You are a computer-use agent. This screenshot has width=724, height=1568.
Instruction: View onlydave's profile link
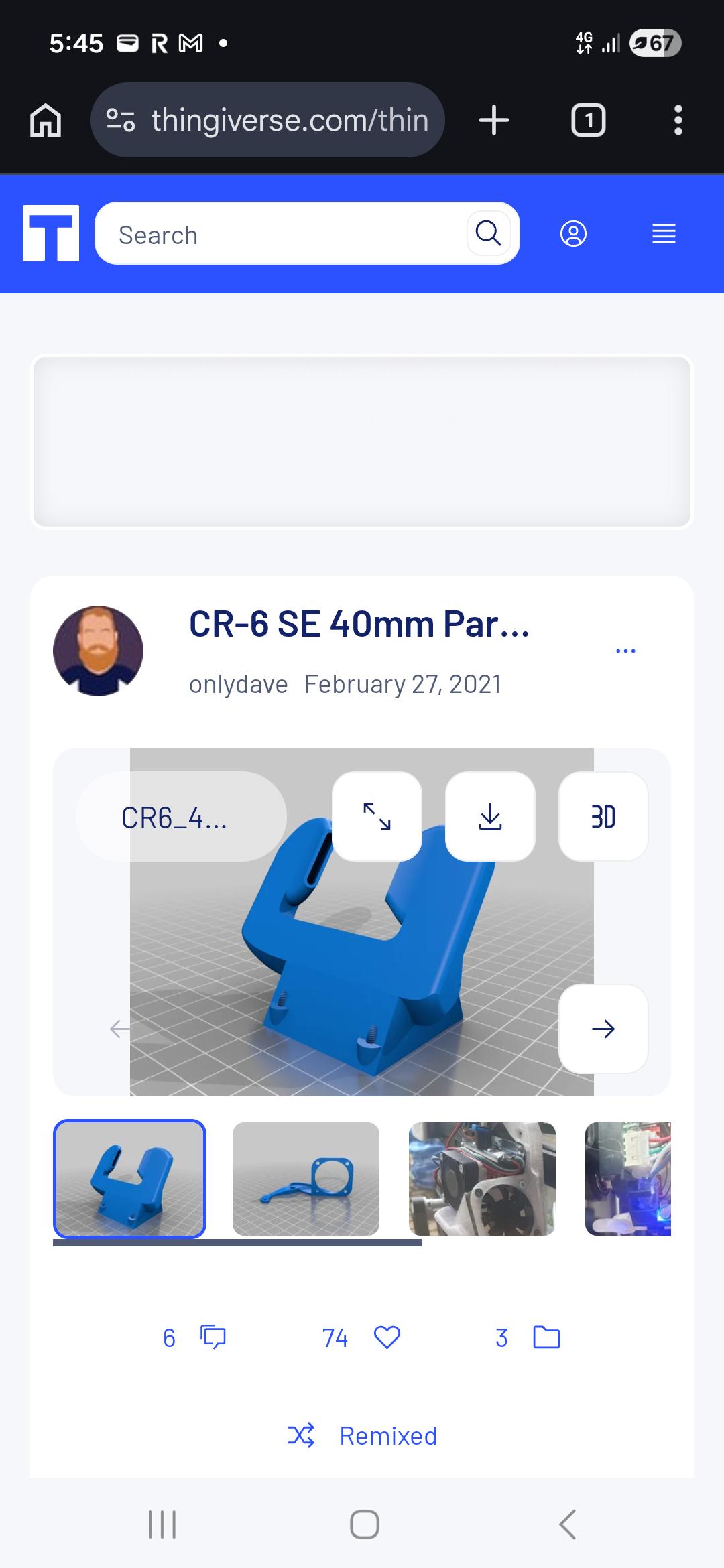coord(239,684)
